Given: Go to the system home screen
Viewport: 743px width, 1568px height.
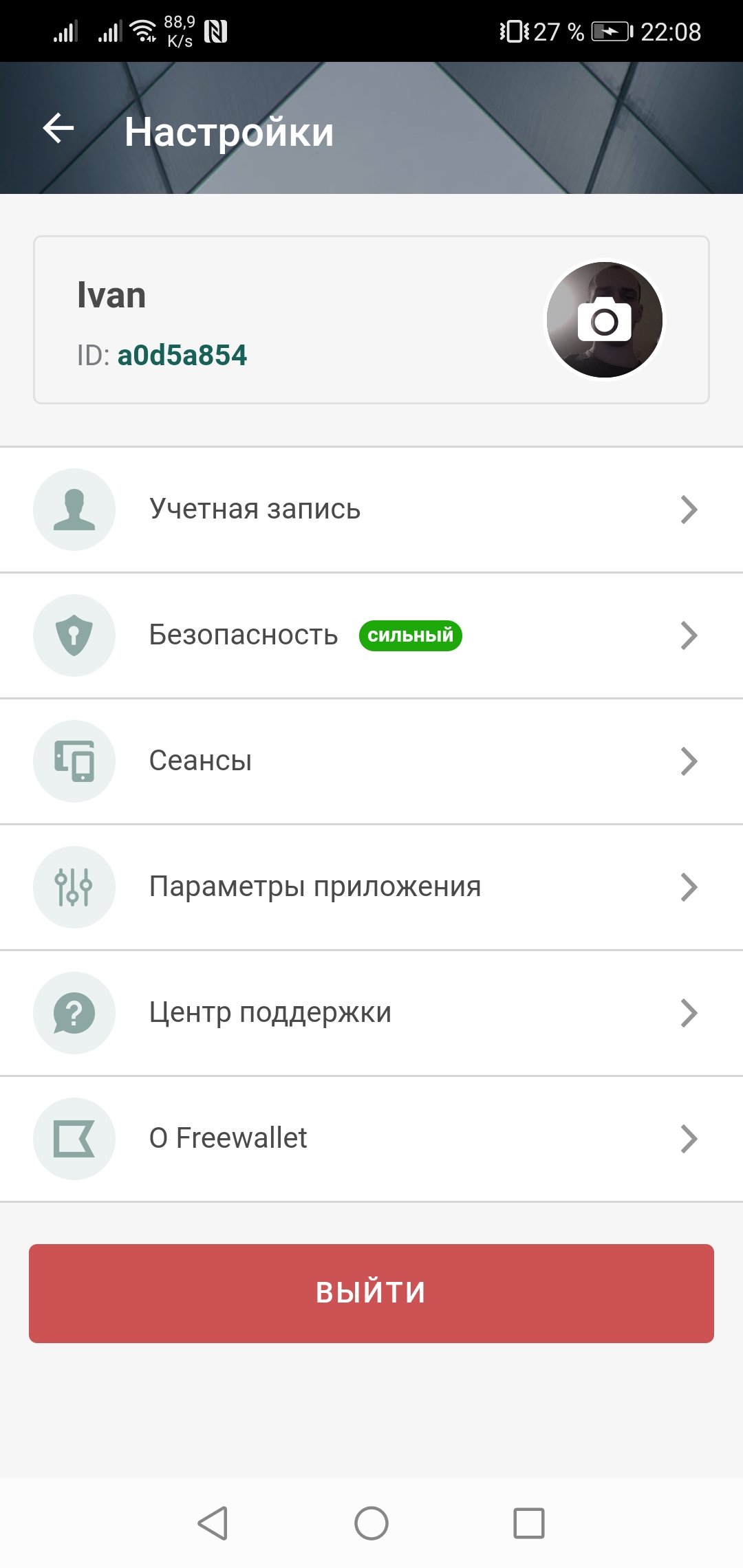Looking at the screenshot, I should pos(371,1523).
